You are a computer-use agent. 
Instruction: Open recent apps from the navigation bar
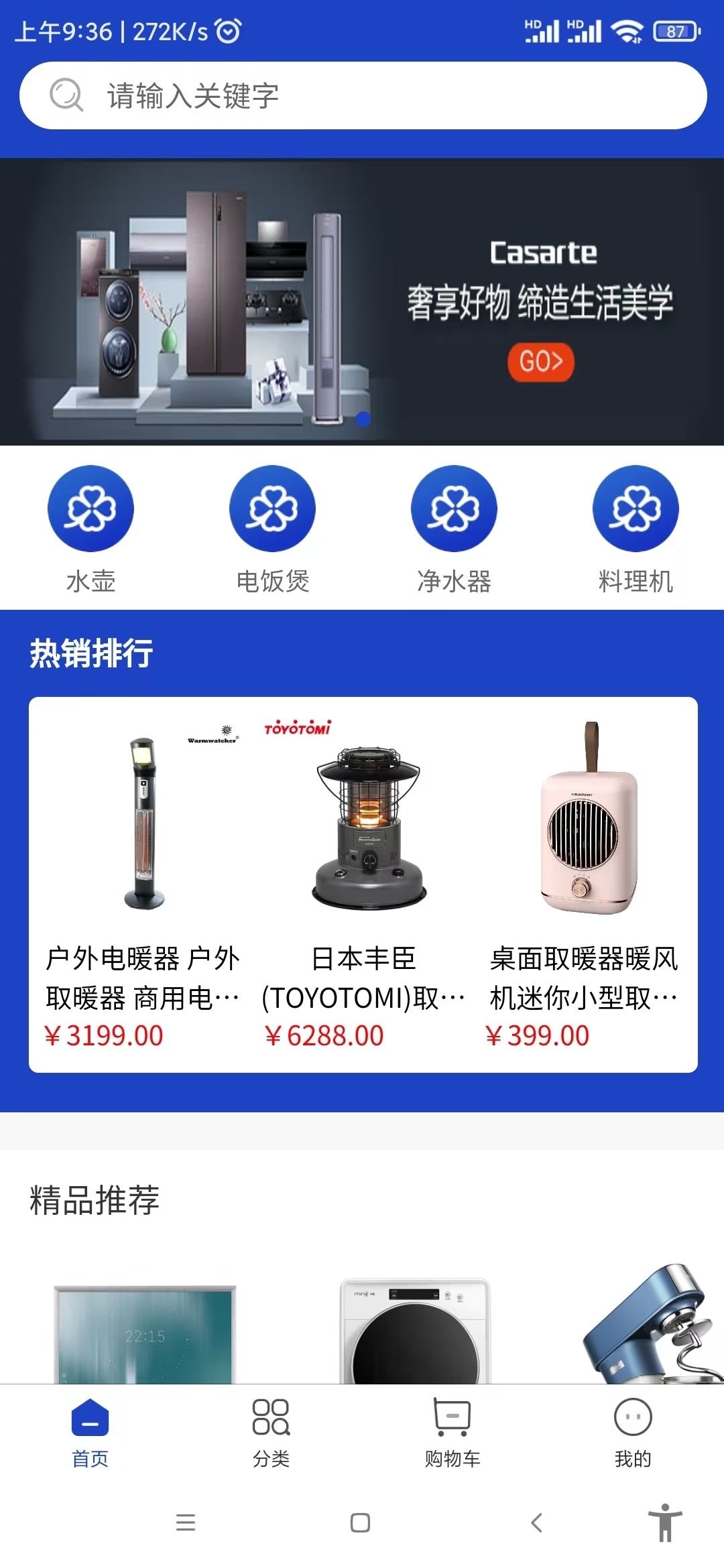tap(186, 1522)
